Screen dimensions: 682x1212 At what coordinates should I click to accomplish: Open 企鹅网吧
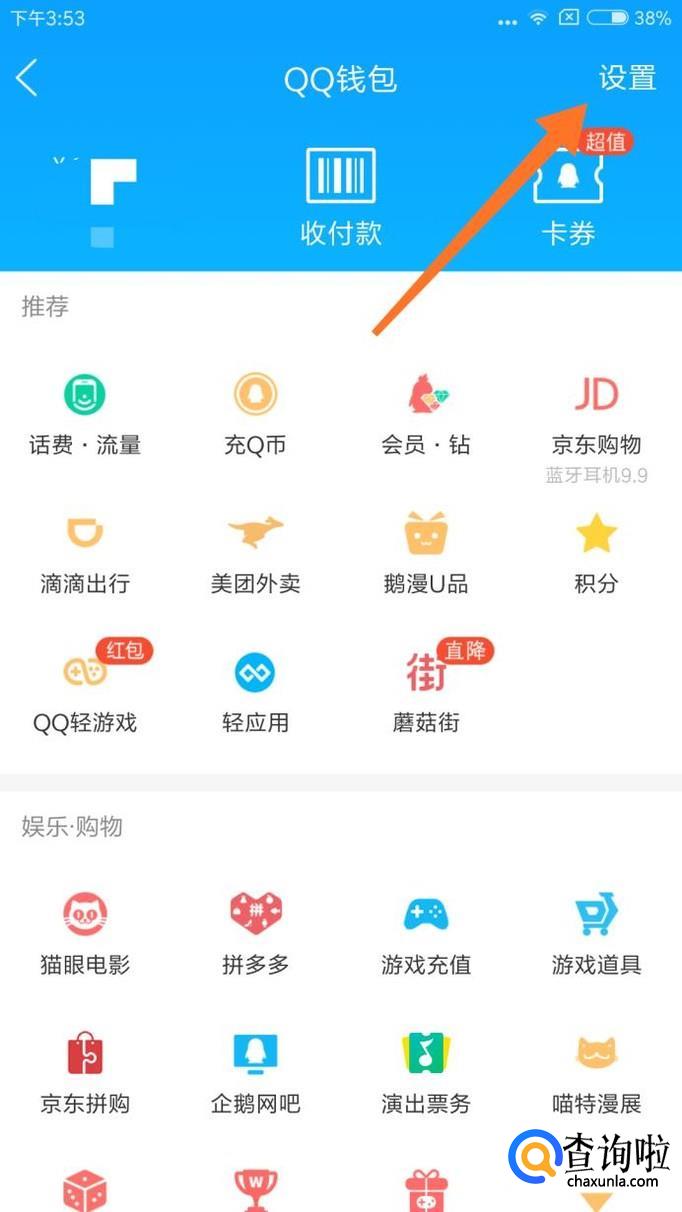pos(255,1074)
